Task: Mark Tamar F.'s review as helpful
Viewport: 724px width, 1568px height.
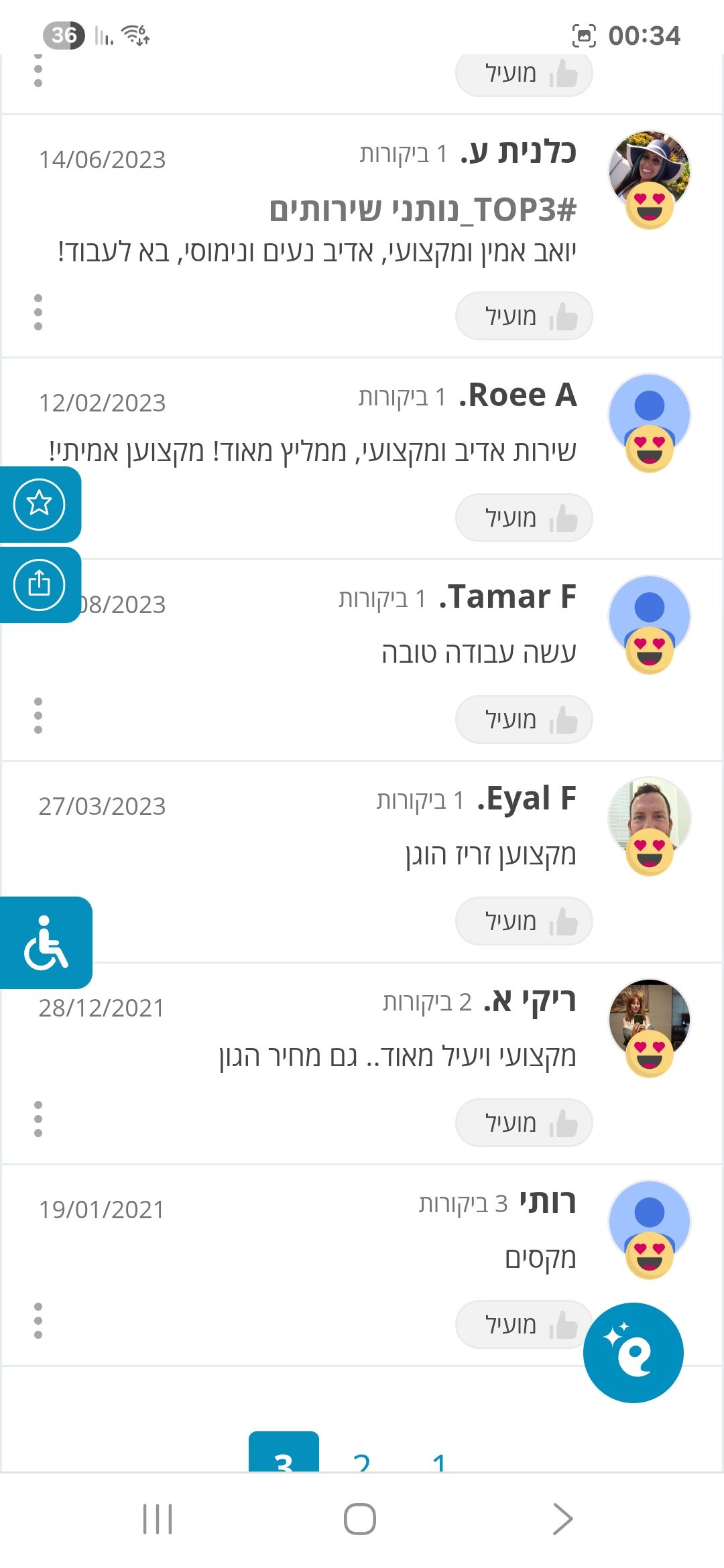Action: tap(524, 720)
